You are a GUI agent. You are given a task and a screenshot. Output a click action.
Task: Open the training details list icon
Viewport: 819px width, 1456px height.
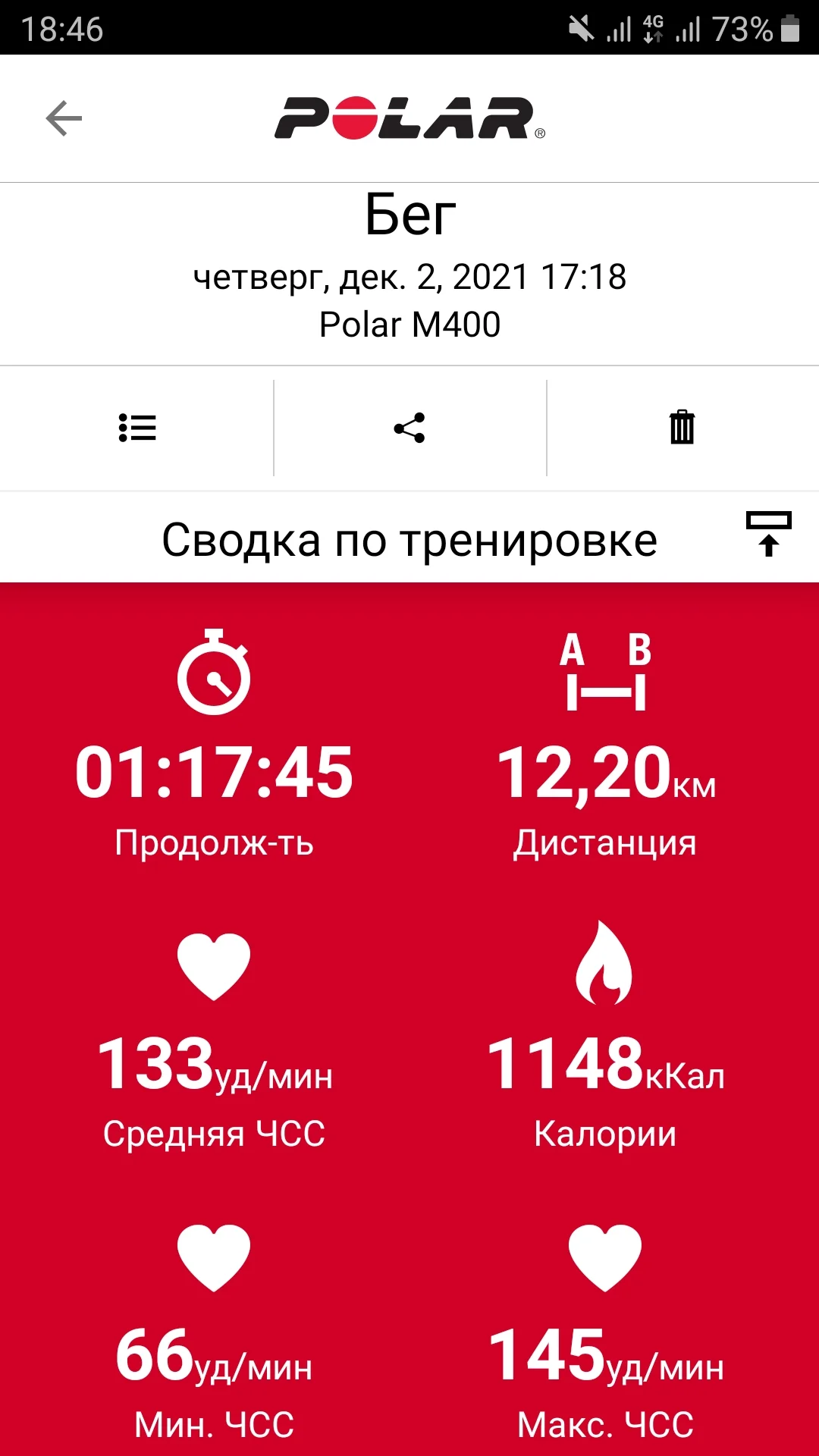pos(137,428)
